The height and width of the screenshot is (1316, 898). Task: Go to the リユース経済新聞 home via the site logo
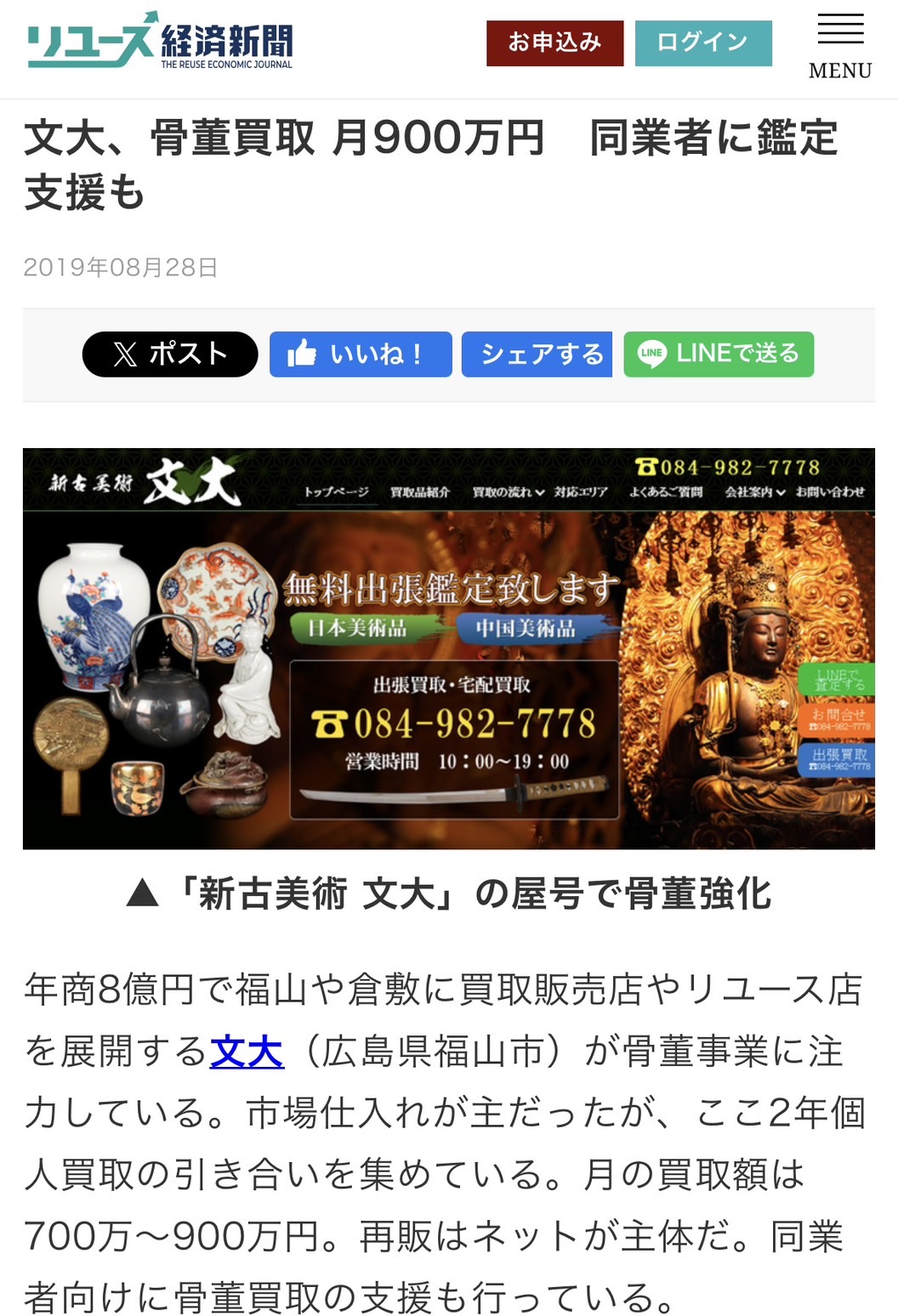tap(160, 42)
